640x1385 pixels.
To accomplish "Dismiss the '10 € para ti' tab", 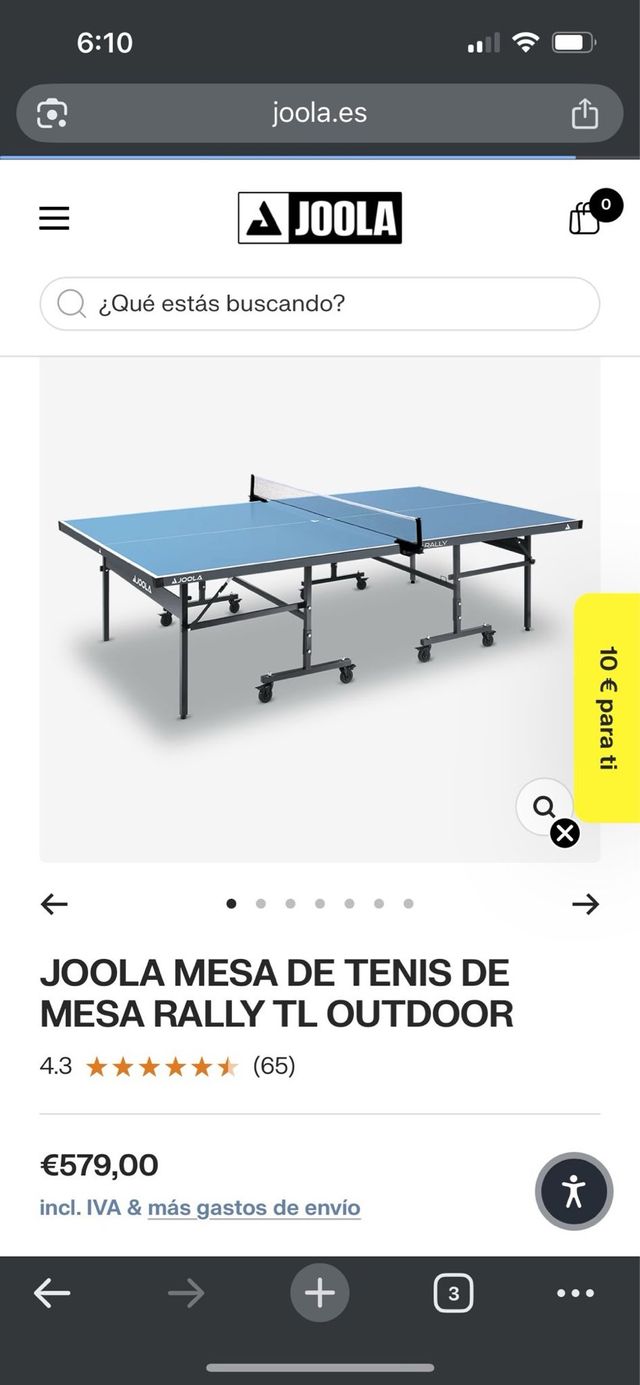I will click(565, 833).
